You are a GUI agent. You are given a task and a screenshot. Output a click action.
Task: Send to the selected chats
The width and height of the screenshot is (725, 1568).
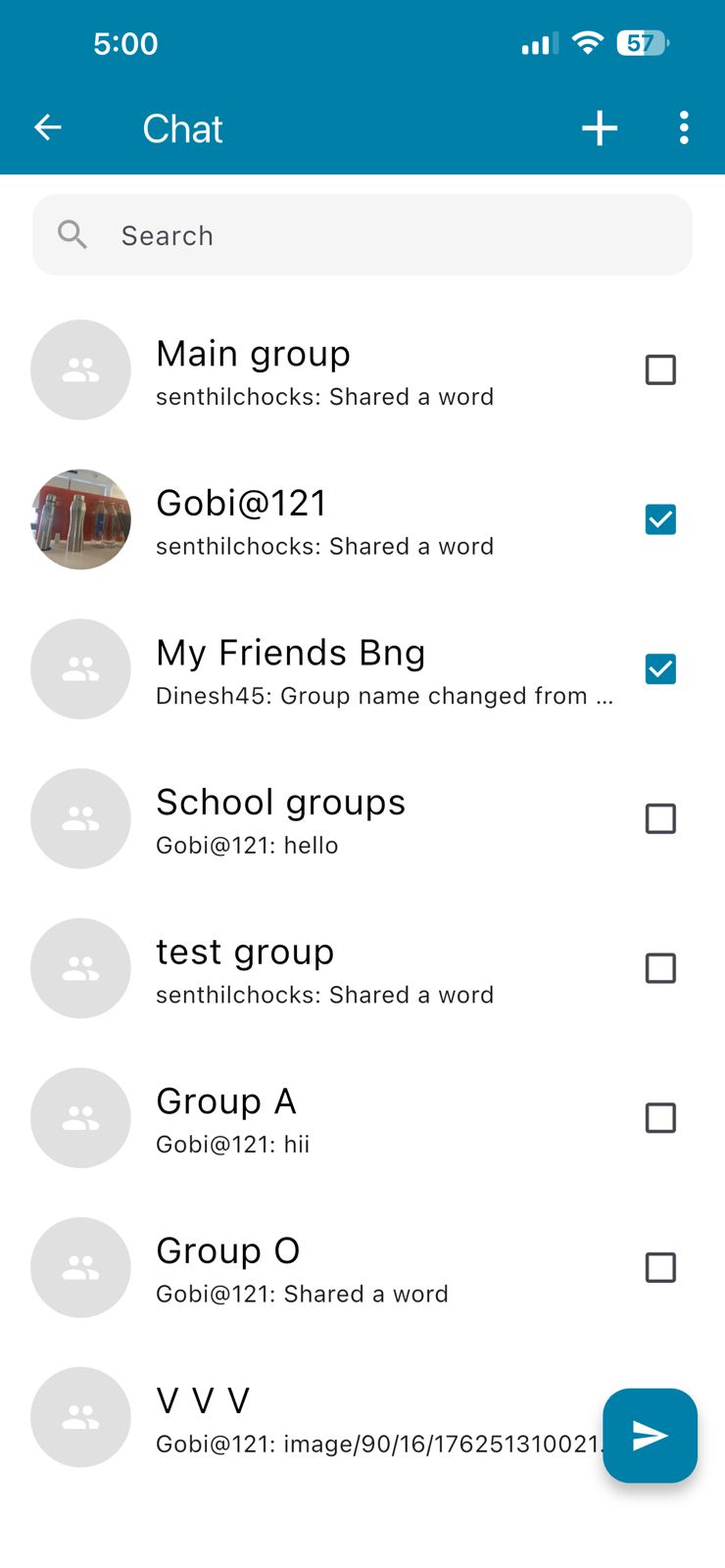[x=650, y=1436]
